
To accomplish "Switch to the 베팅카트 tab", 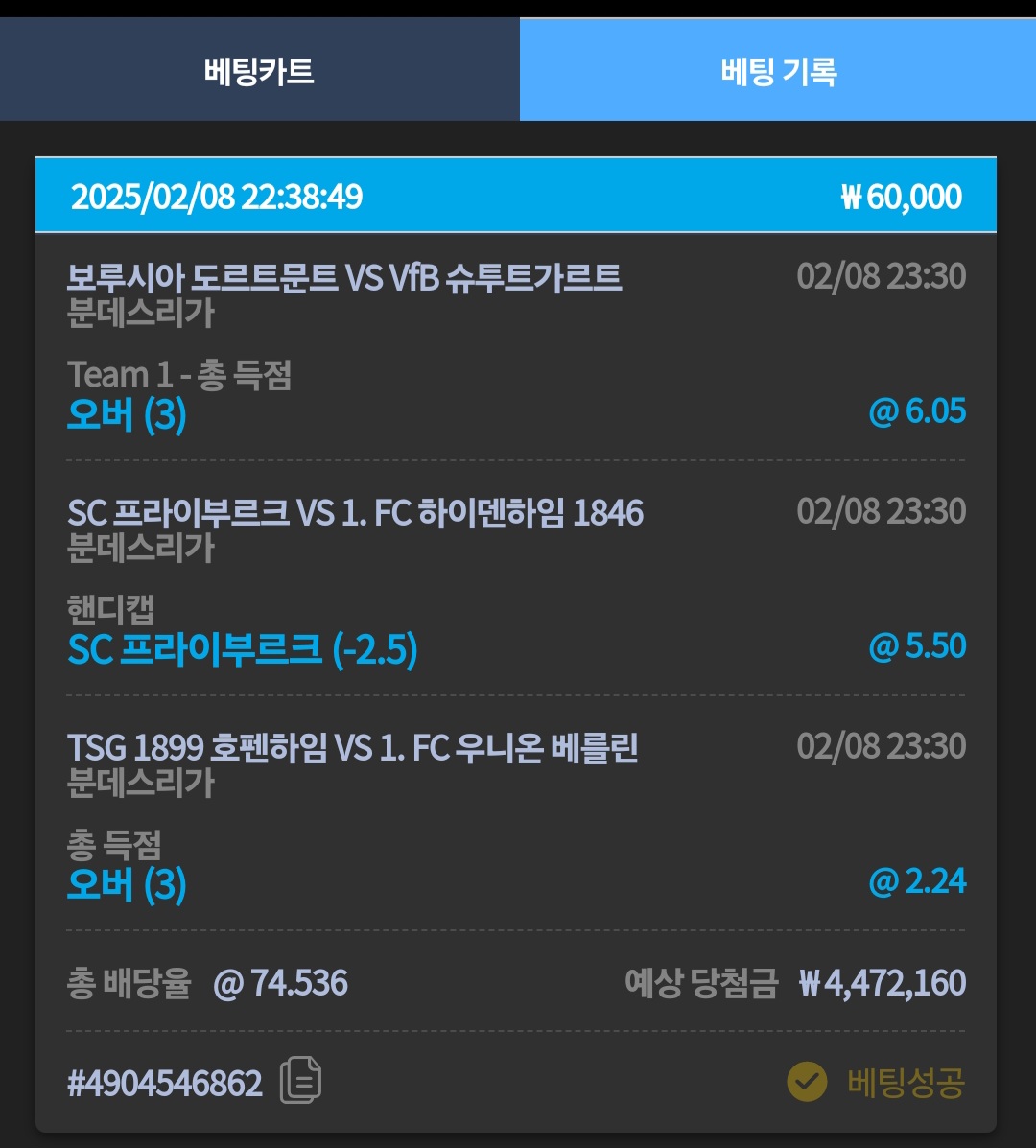I will point(259,71).
